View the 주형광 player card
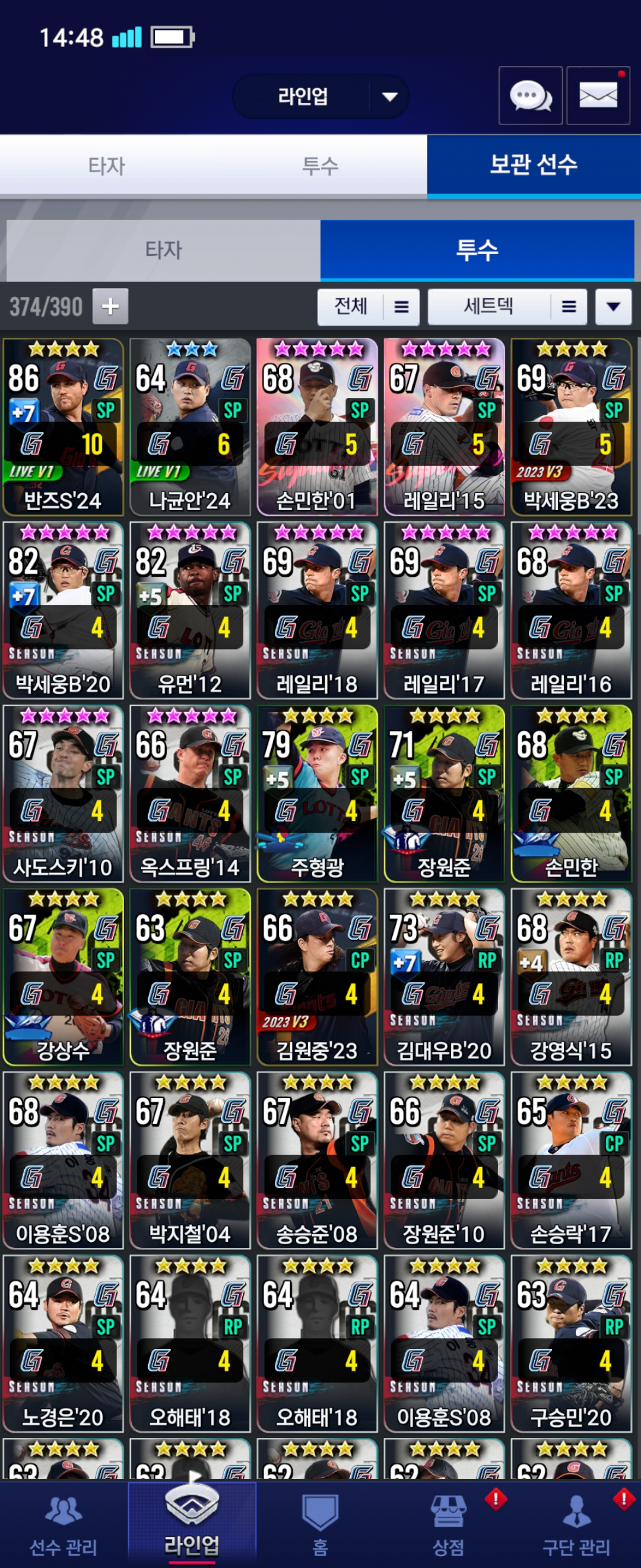 (317, 793)
